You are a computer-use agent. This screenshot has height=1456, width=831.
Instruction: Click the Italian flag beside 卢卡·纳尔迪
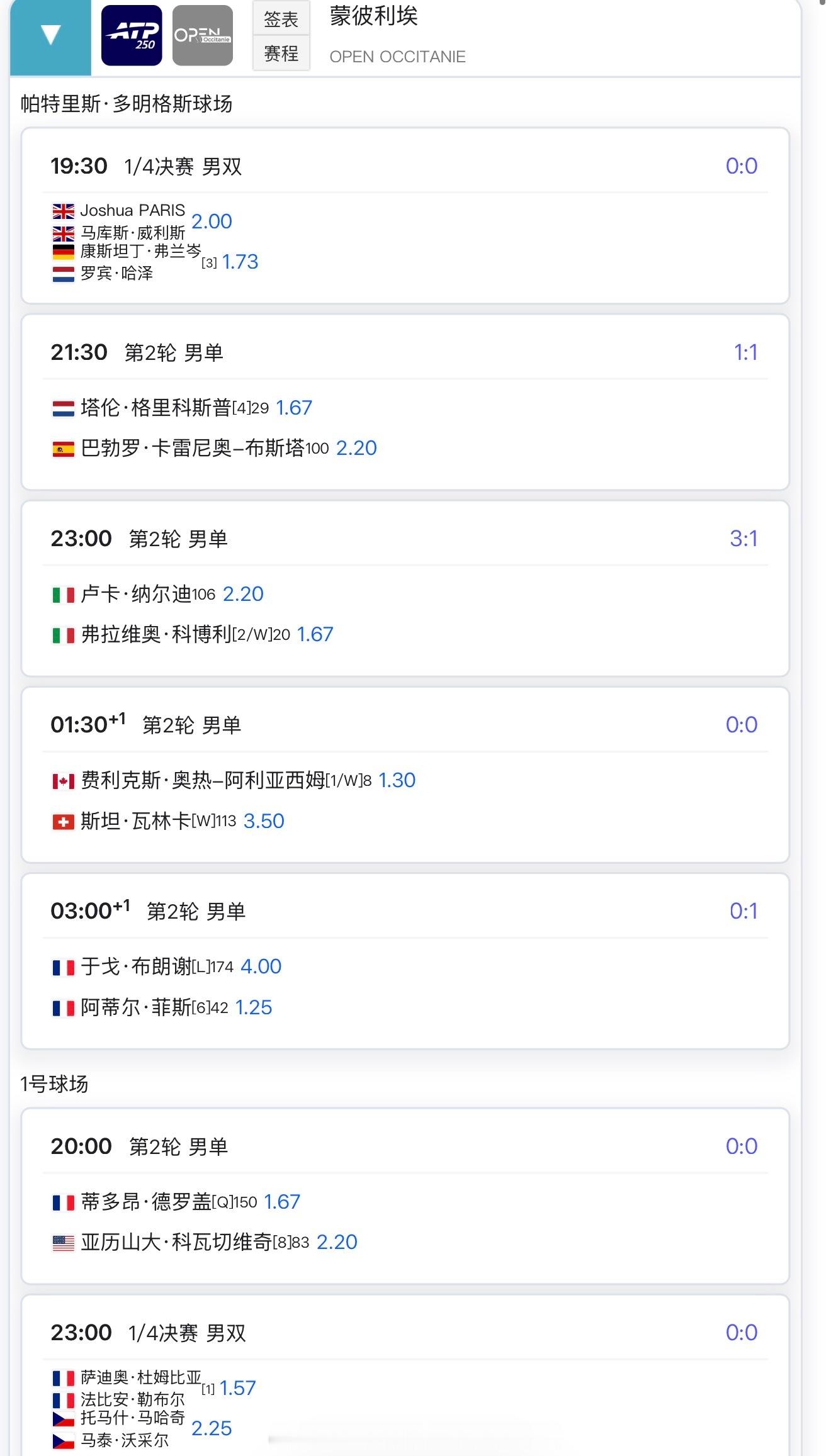[62, 593]
